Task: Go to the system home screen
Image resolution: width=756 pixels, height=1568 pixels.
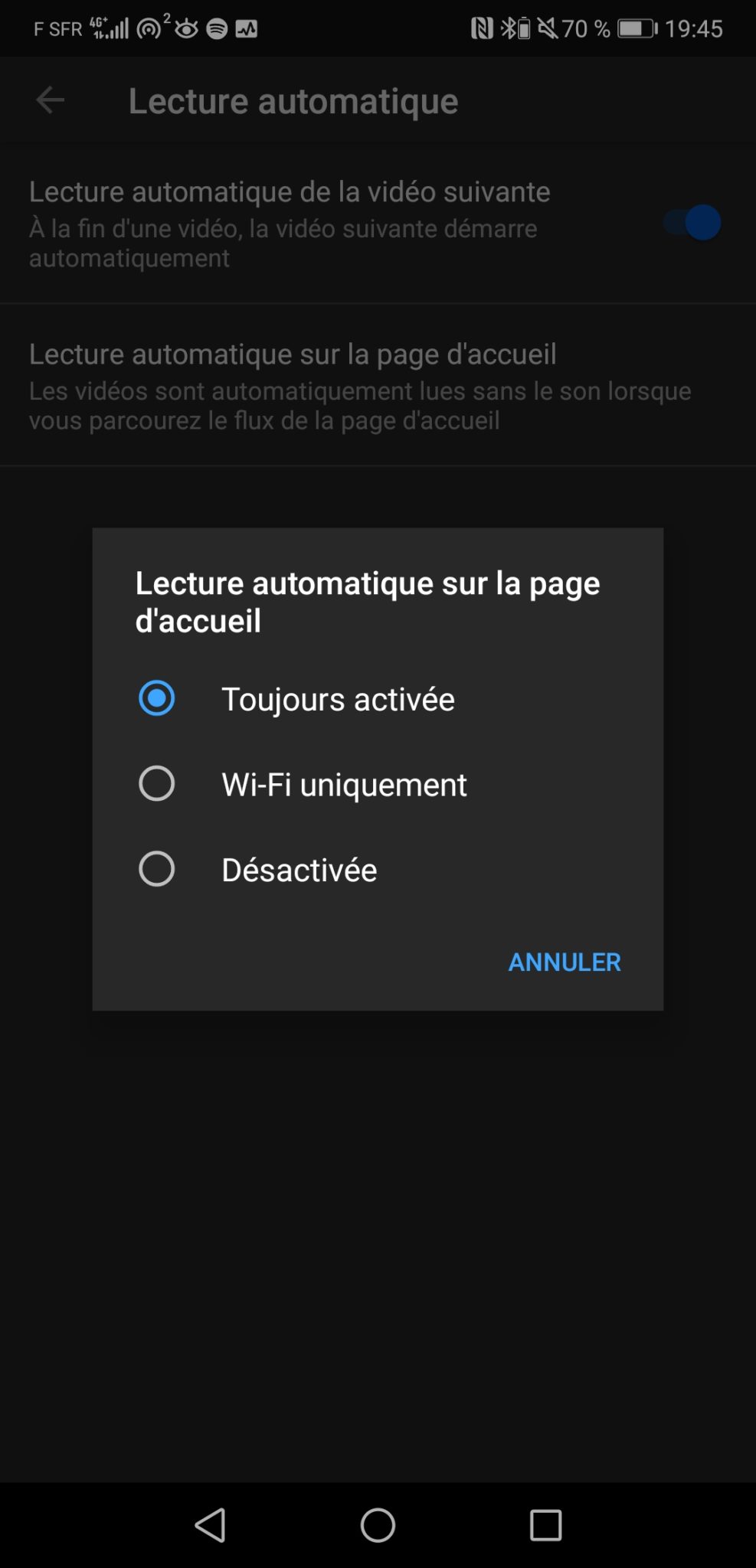Action: (x=378, y=1525)
